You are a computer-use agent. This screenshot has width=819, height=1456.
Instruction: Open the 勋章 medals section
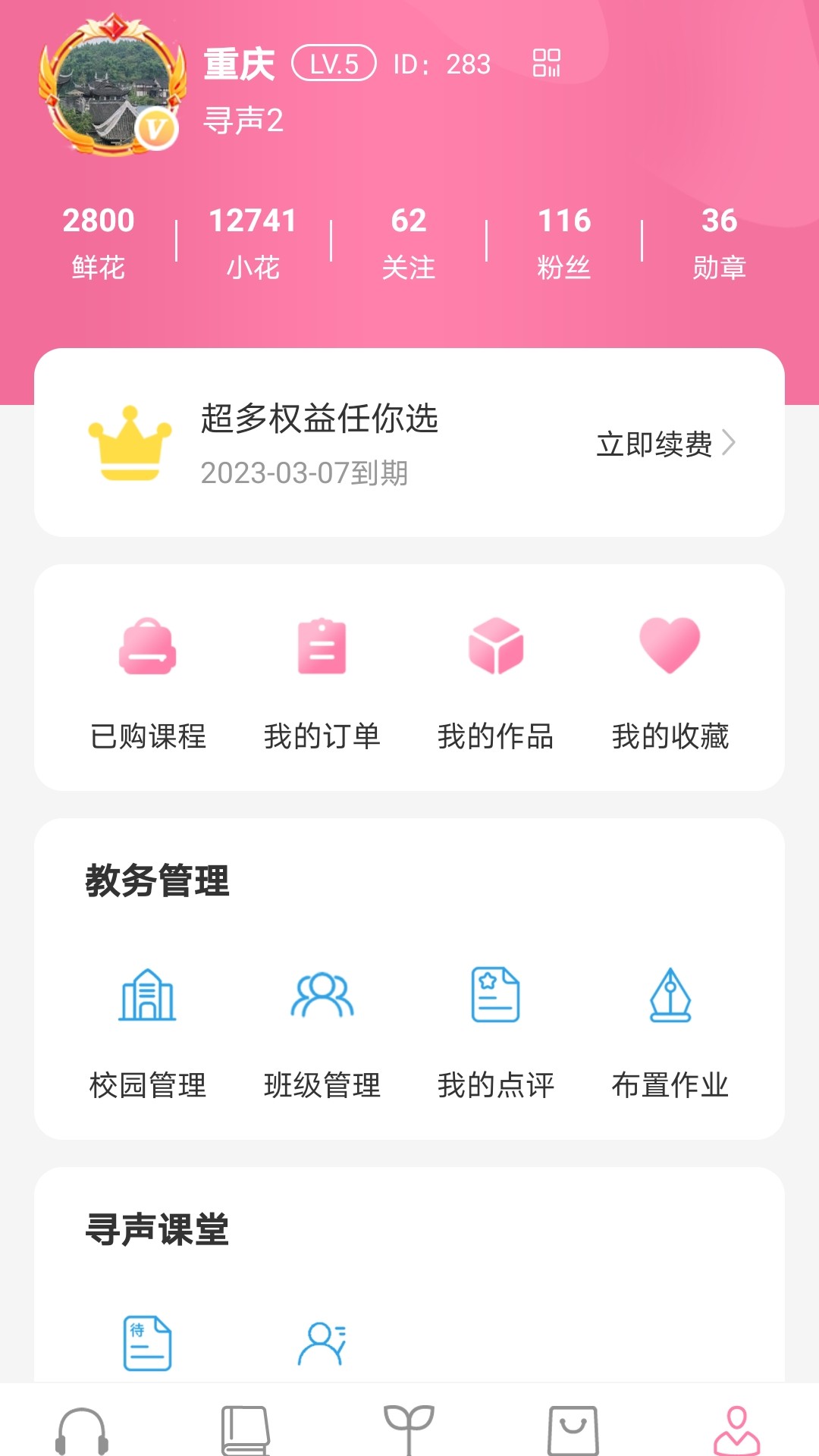(x=719, y=243)
